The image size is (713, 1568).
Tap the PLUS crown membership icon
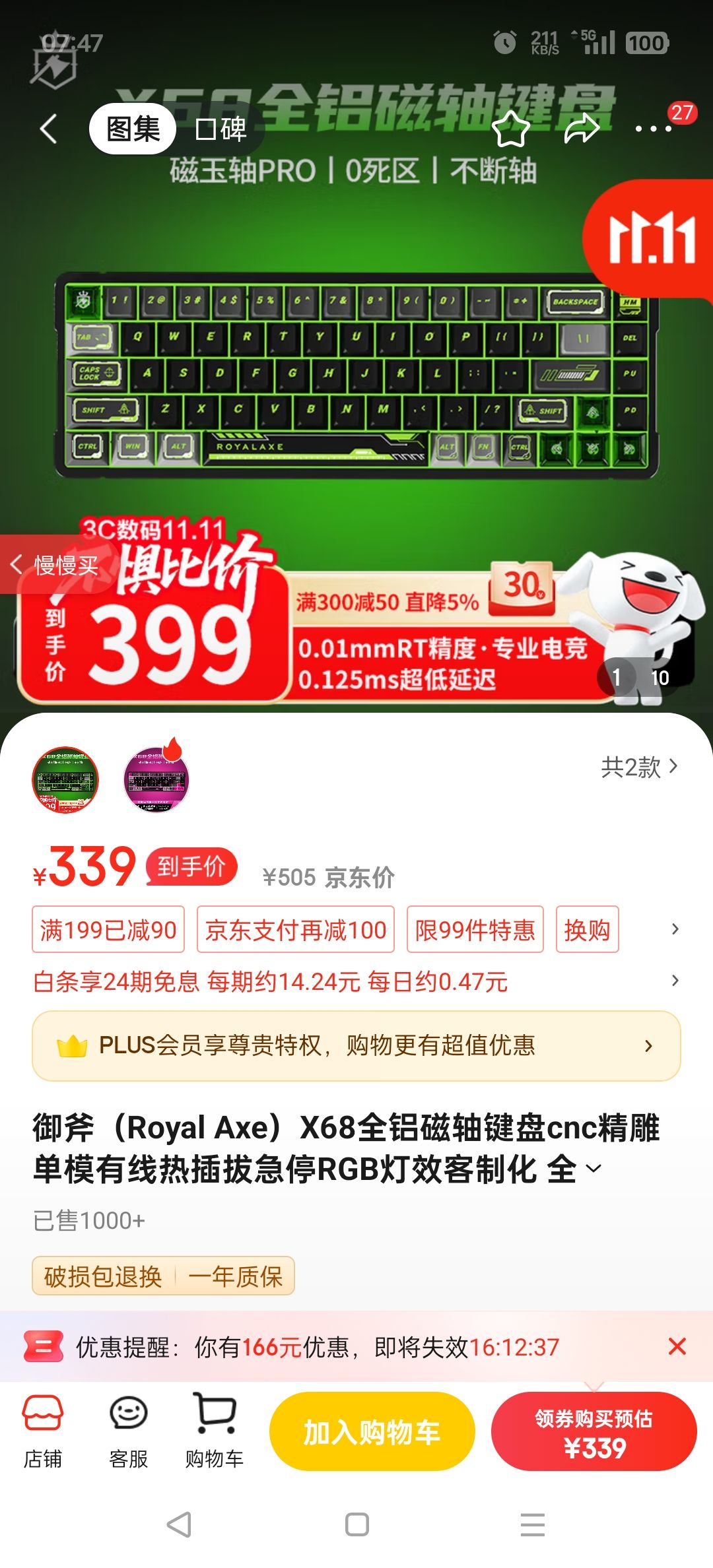pos(75,1045)
